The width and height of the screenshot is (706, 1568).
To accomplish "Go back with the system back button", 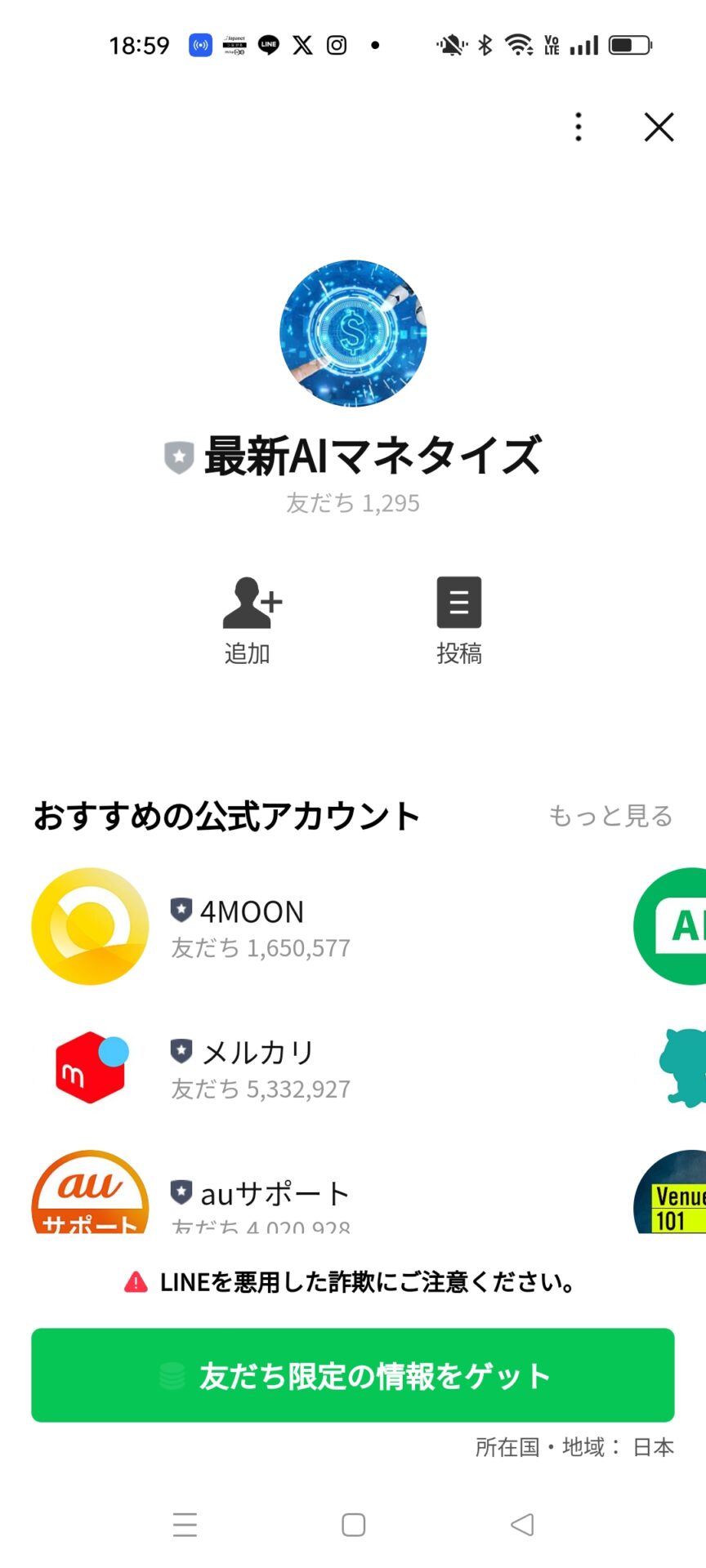I will point(521,1525).
